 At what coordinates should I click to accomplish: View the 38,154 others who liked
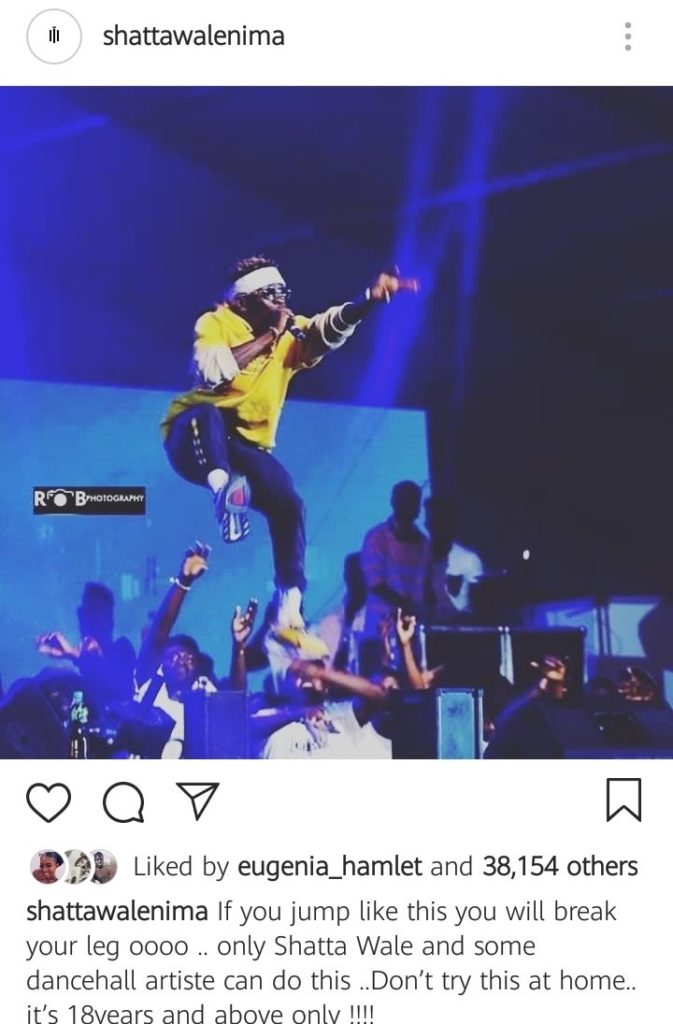(x=560, y=866)
